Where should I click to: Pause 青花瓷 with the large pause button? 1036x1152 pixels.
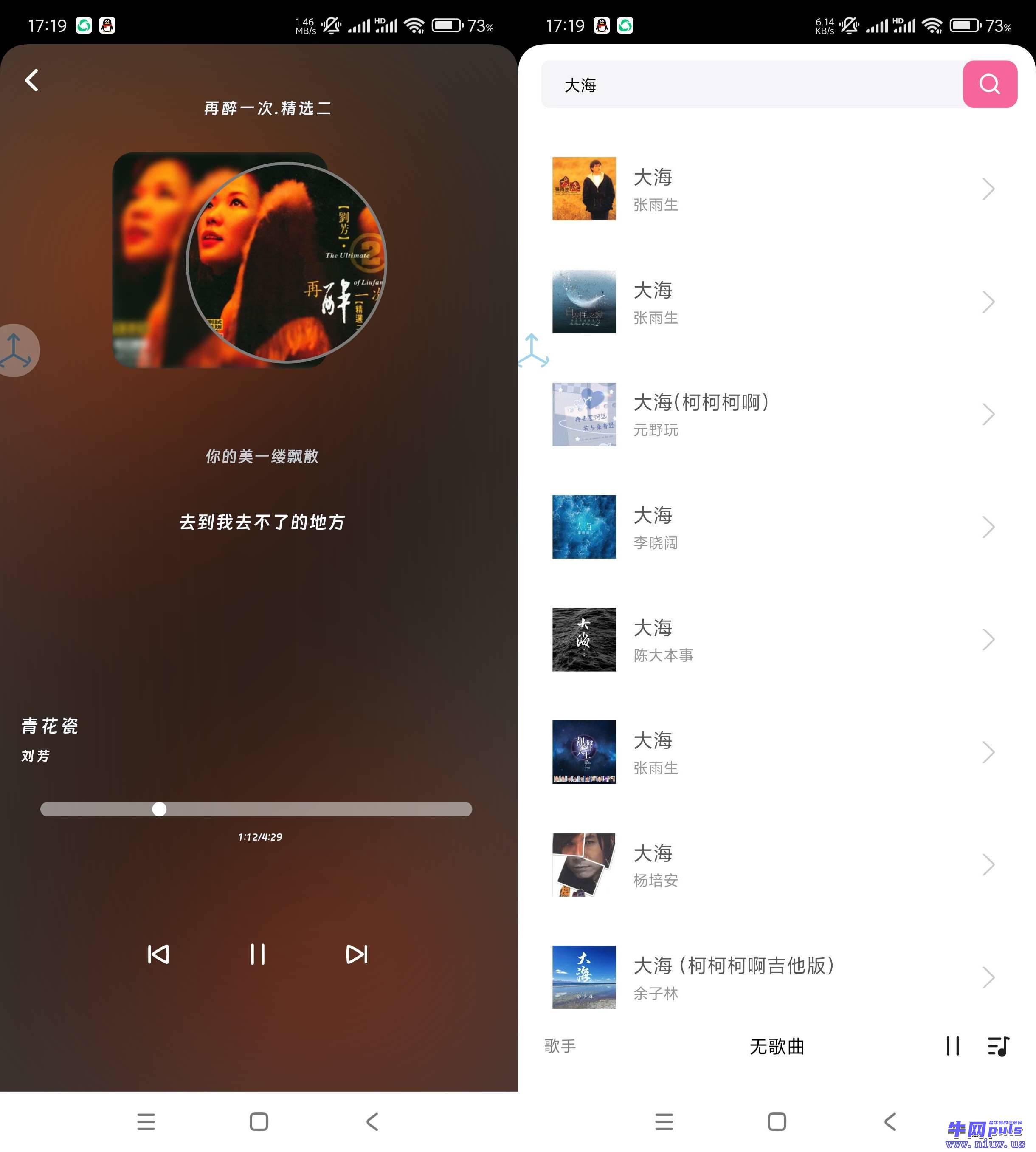[x=258, y=954]
